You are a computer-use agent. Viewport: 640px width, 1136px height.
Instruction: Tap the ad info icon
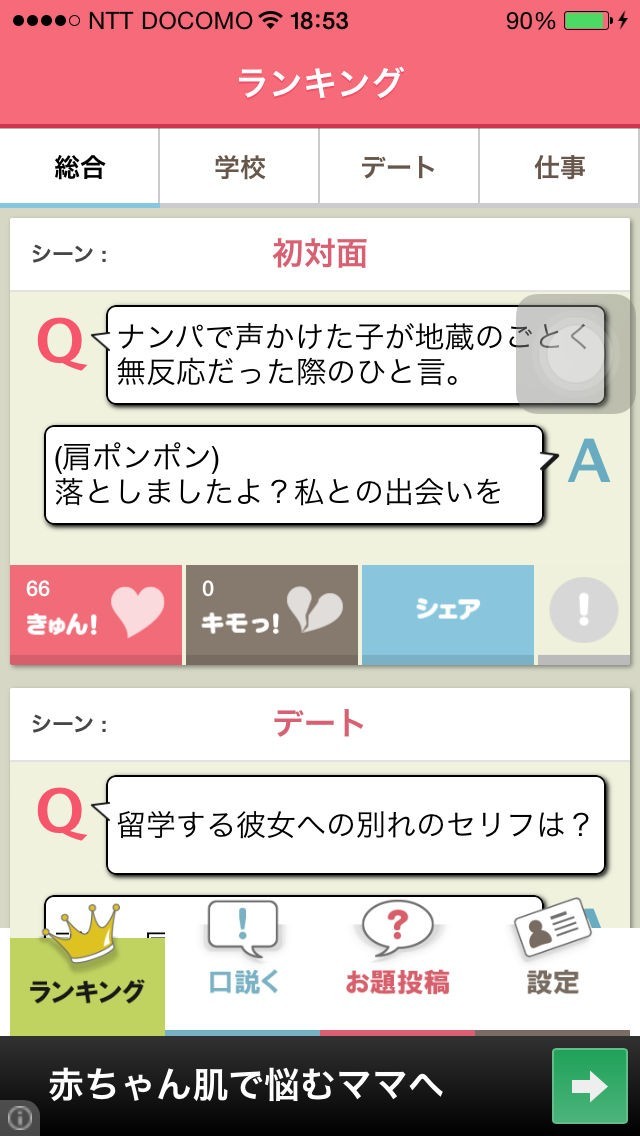pos(20,1116)
